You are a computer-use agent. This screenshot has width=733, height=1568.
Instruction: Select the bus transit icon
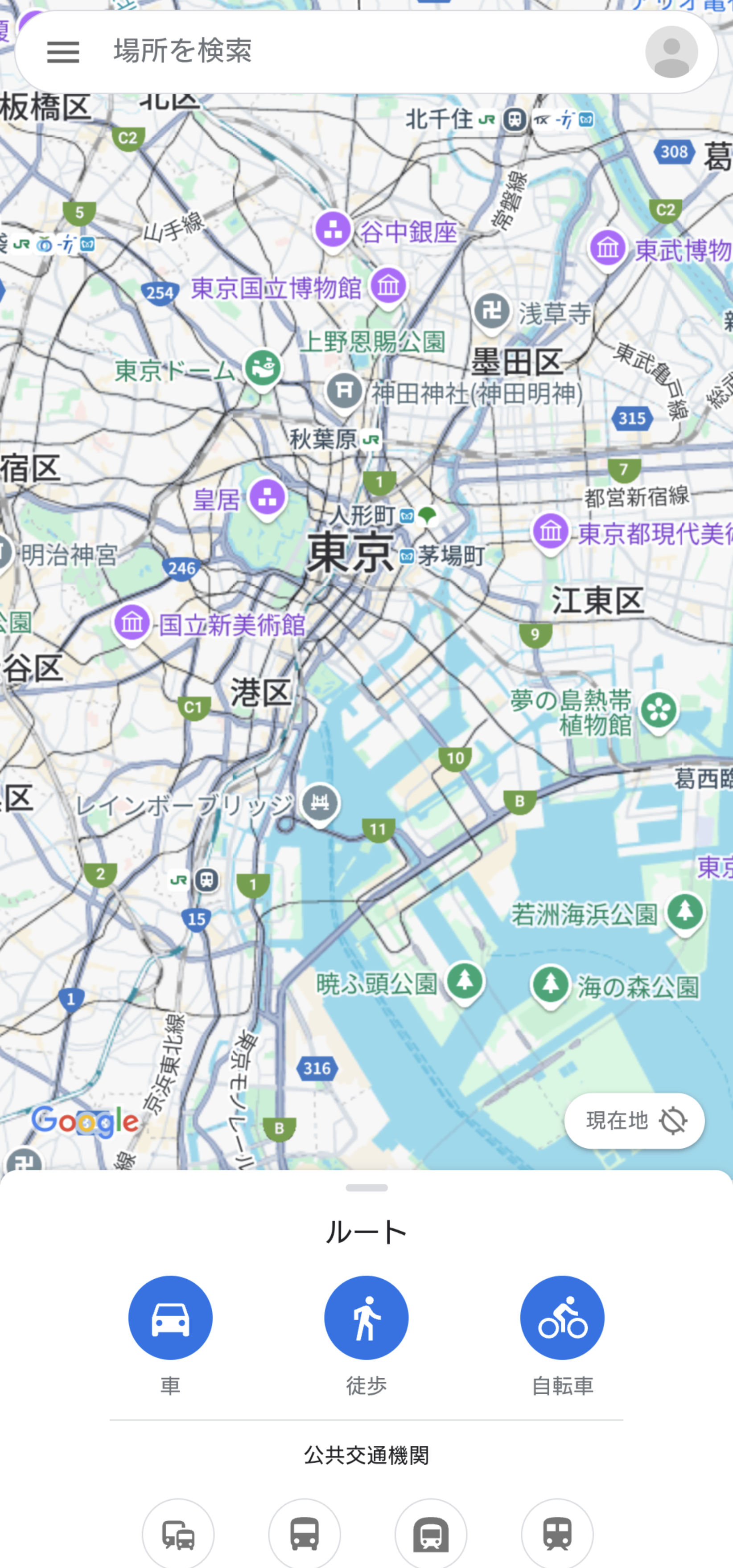click(305, 1534)
